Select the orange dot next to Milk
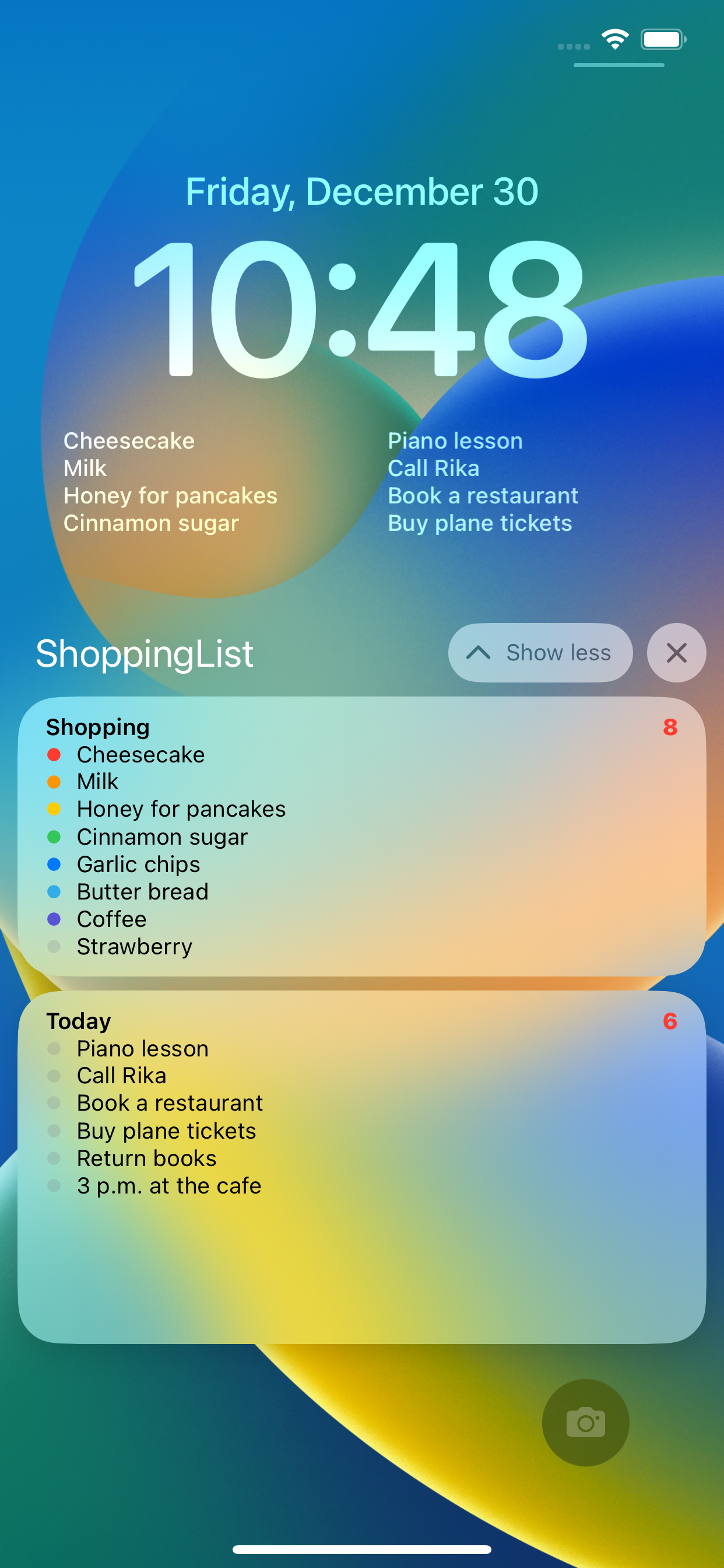Viewport: 724px width, 1568px height. pos(54,782)
